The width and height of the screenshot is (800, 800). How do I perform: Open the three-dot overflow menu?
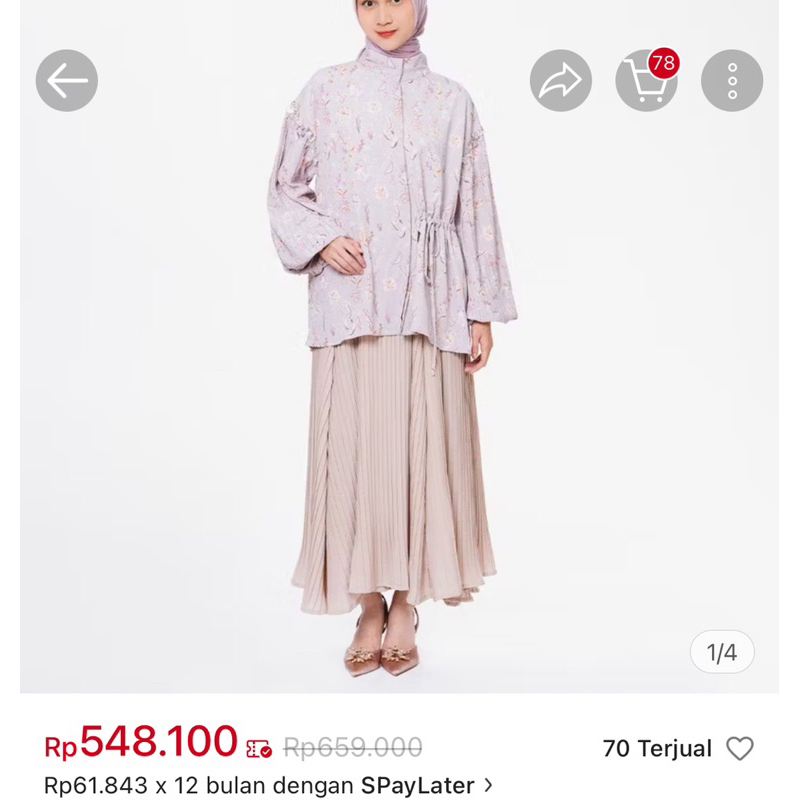coord(732,80)
